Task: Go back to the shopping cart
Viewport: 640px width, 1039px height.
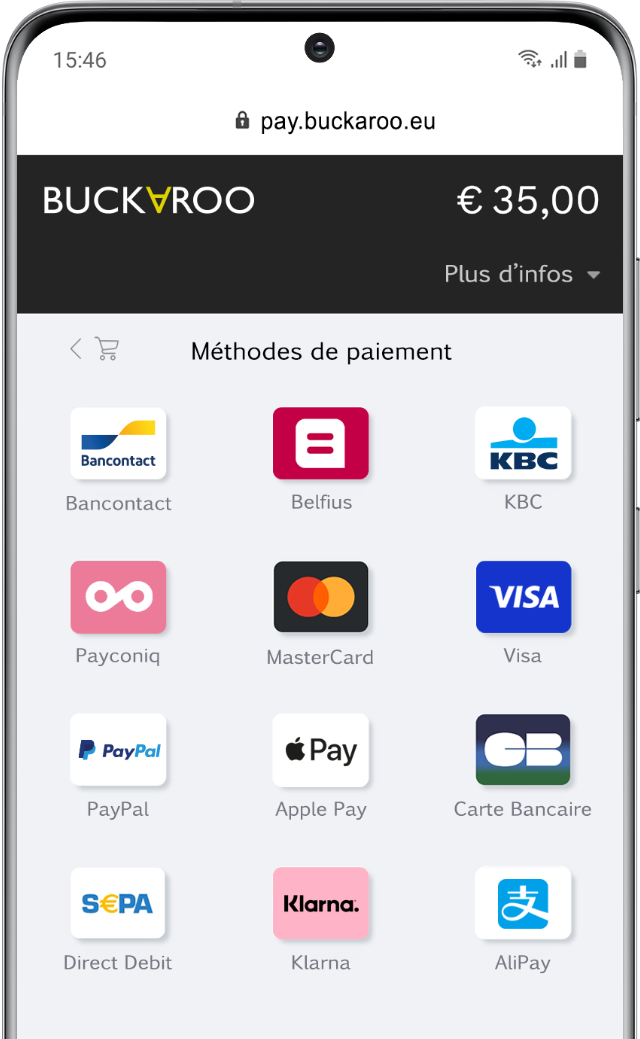Action: pyautogui.click(x=94, y=349)
